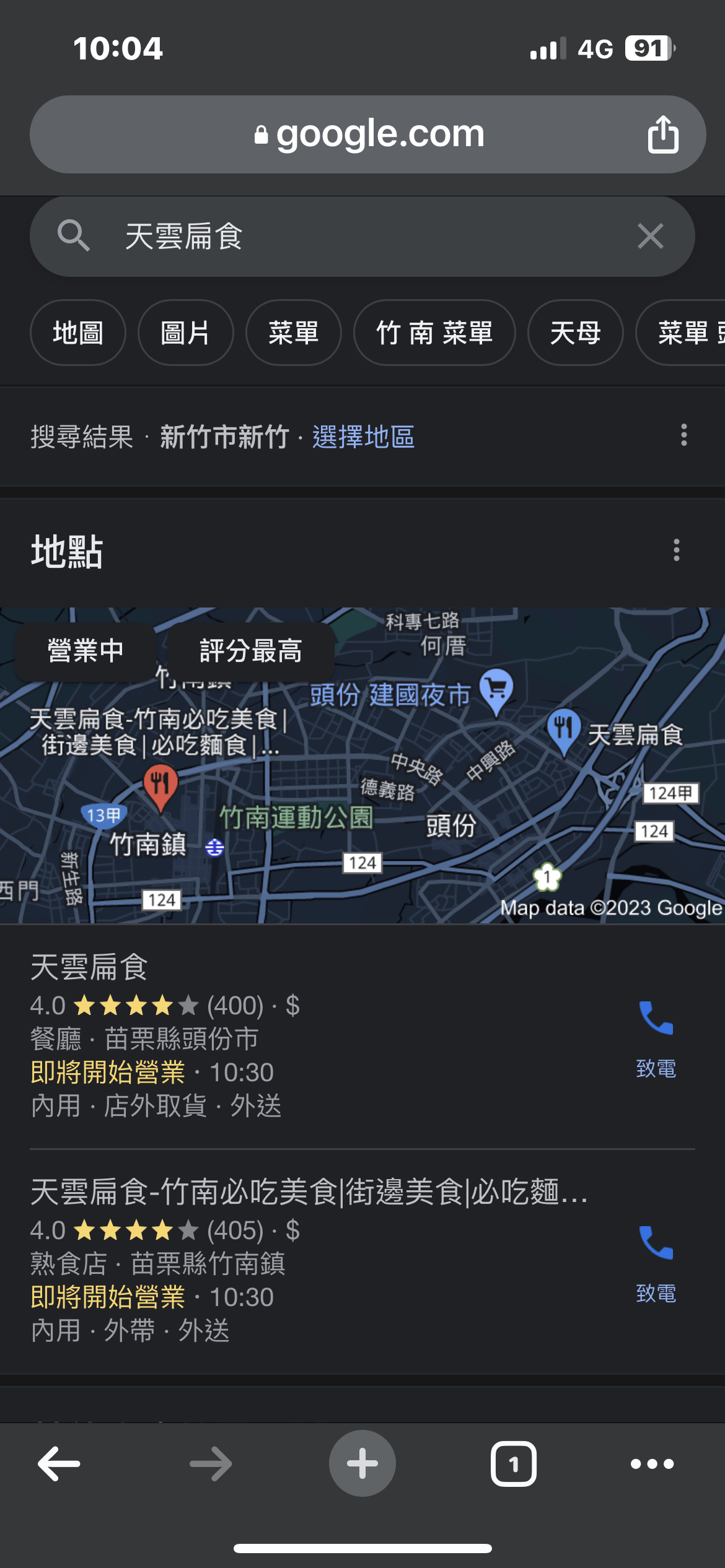
Task: Open the tab switcher
Action: (513, 1464)
